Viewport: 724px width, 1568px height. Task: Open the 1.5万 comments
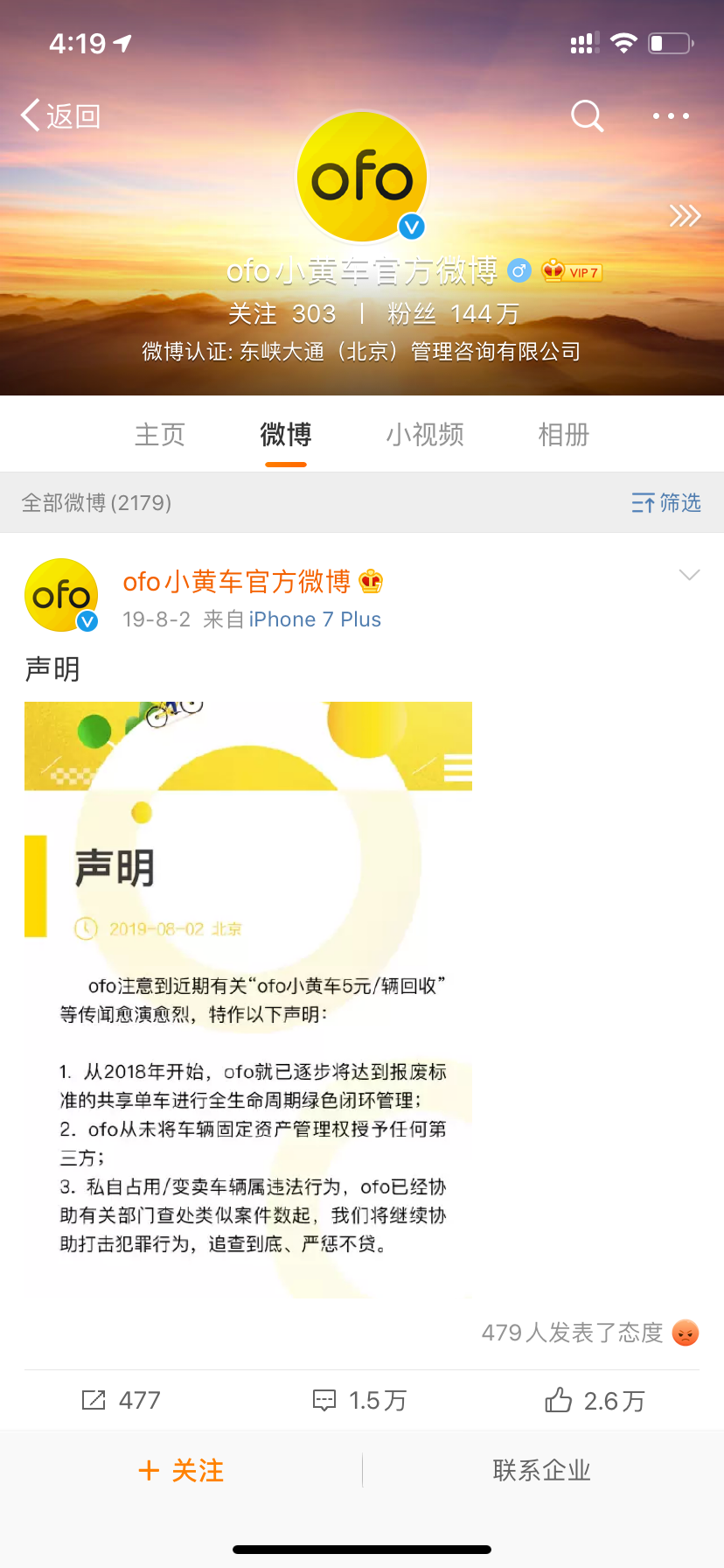360,1400
